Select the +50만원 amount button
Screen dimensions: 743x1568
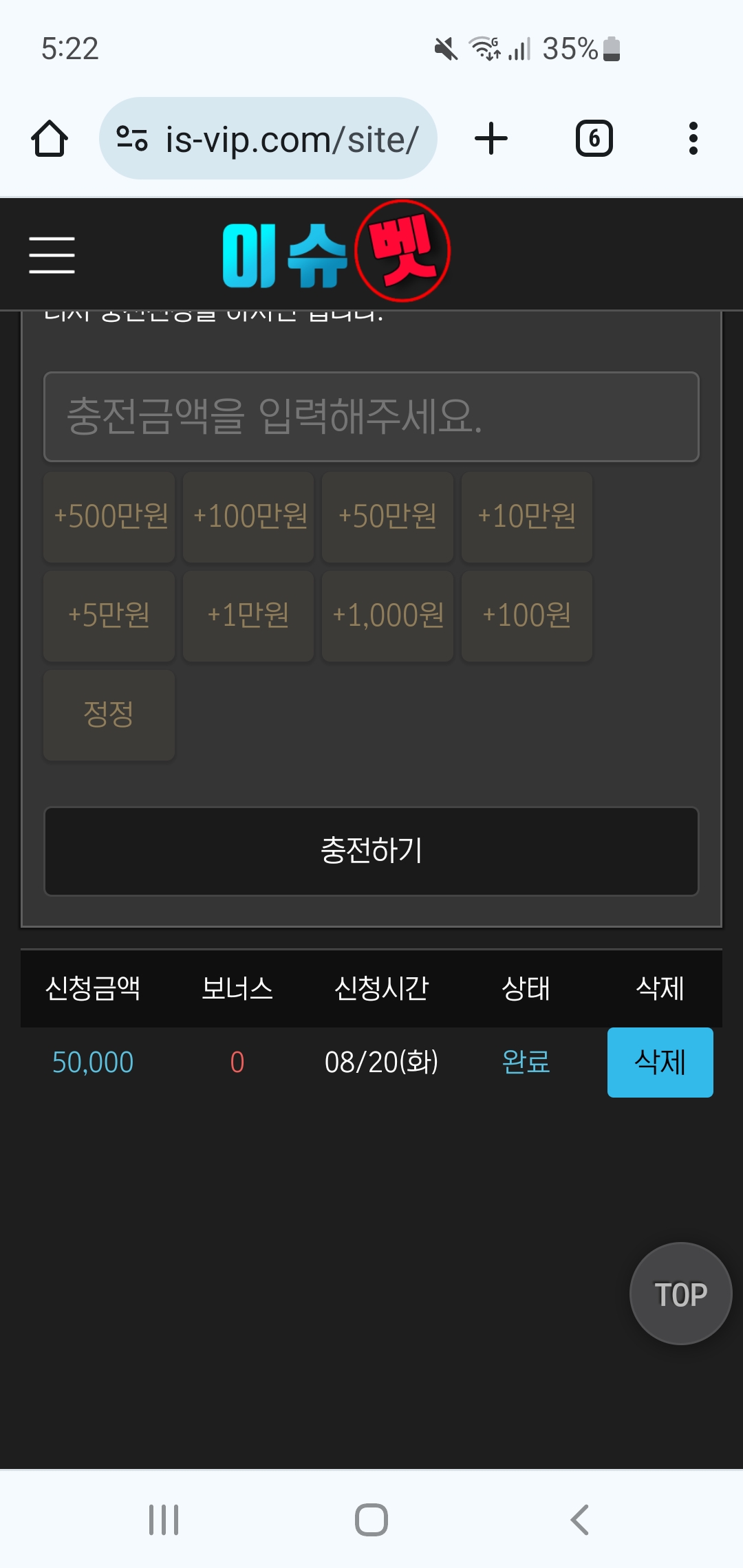click(x=387, y=516)
